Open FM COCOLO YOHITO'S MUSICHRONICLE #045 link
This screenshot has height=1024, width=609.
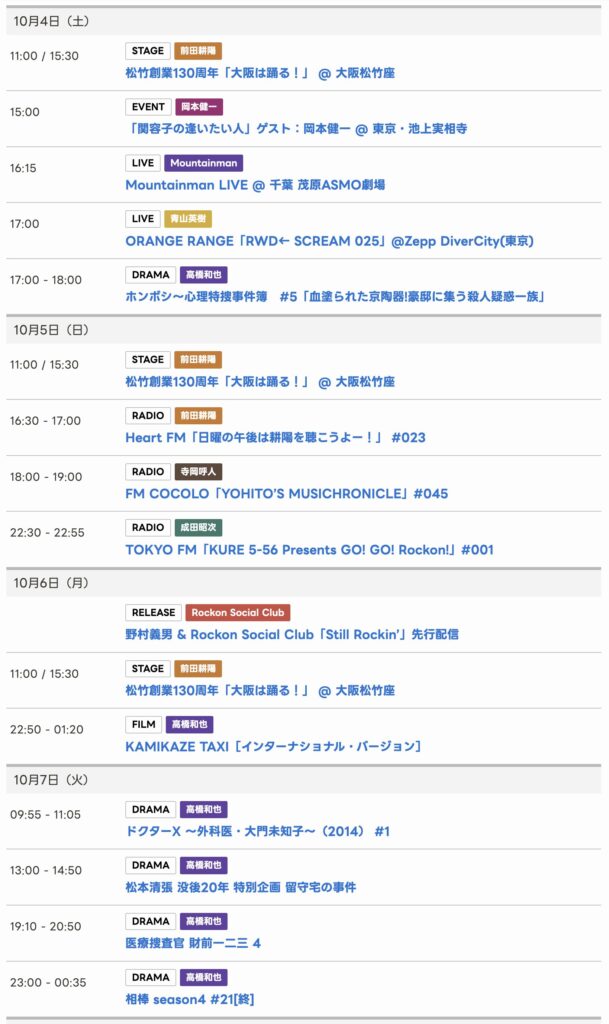[286, 494]
